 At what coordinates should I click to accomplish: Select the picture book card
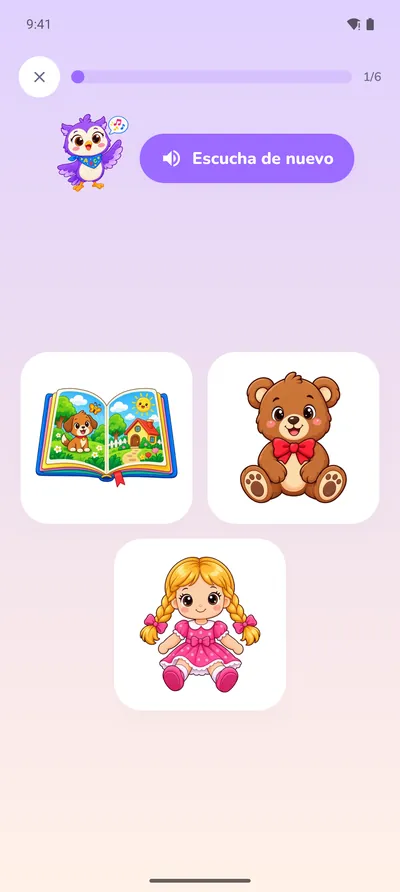pyautogui.click(x=106, y=437)
